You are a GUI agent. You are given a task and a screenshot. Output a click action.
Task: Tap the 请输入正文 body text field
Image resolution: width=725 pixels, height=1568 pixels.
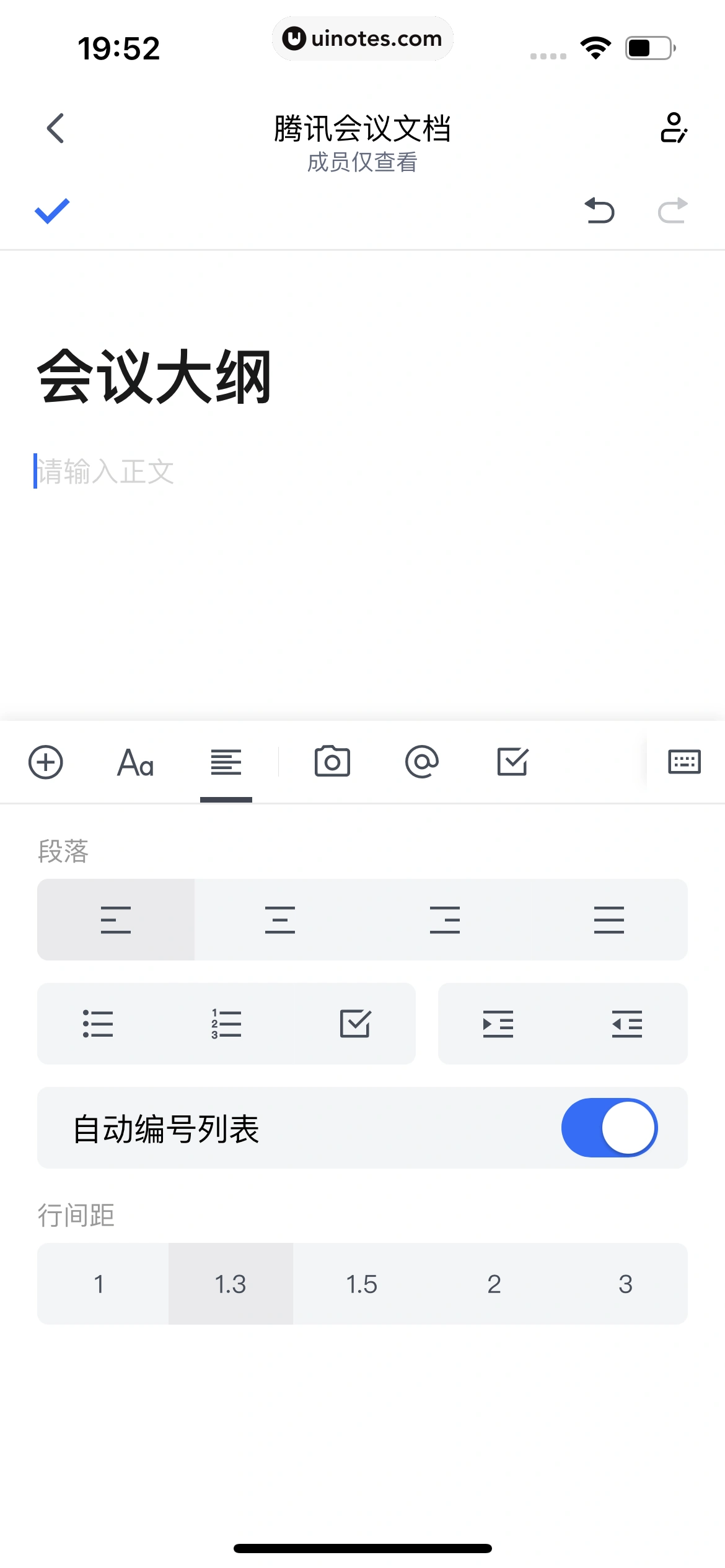(x=105, y=472)
